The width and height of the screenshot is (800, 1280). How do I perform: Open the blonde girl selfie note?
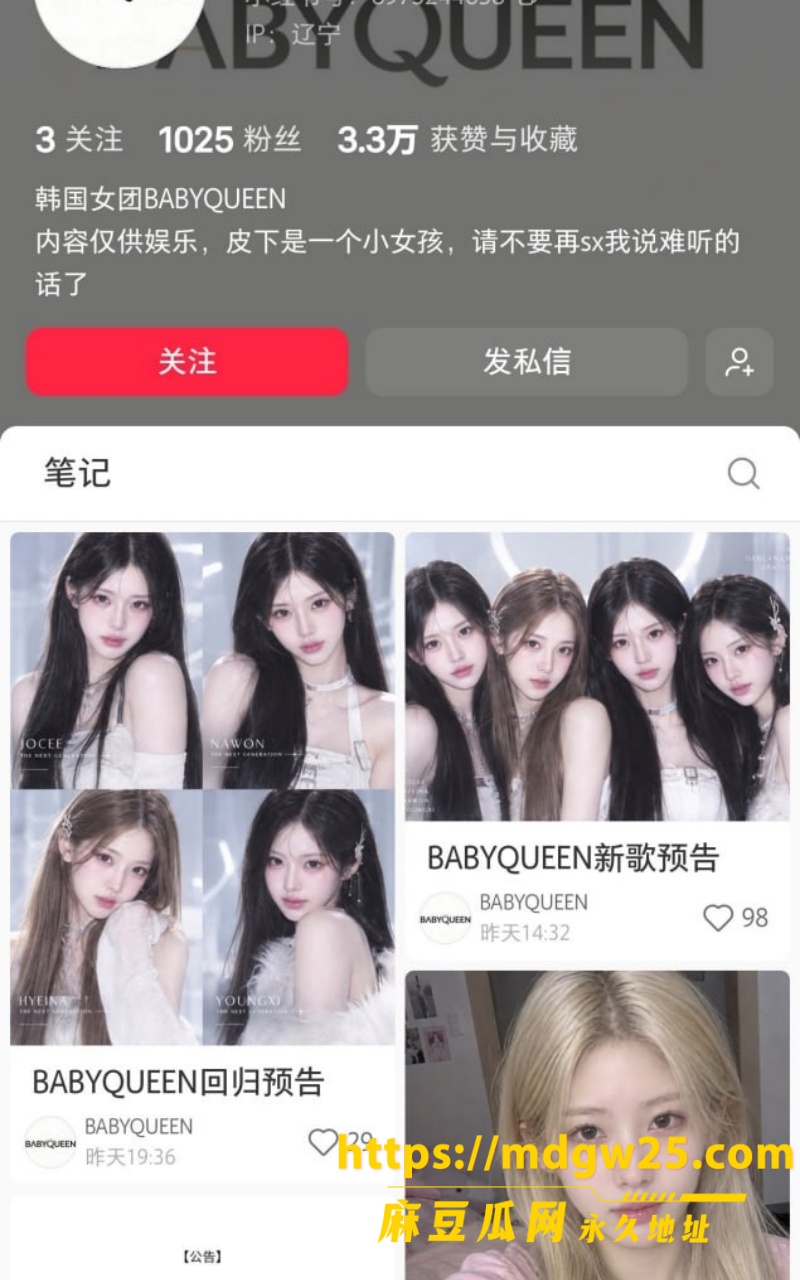[x=597, y=1125]
